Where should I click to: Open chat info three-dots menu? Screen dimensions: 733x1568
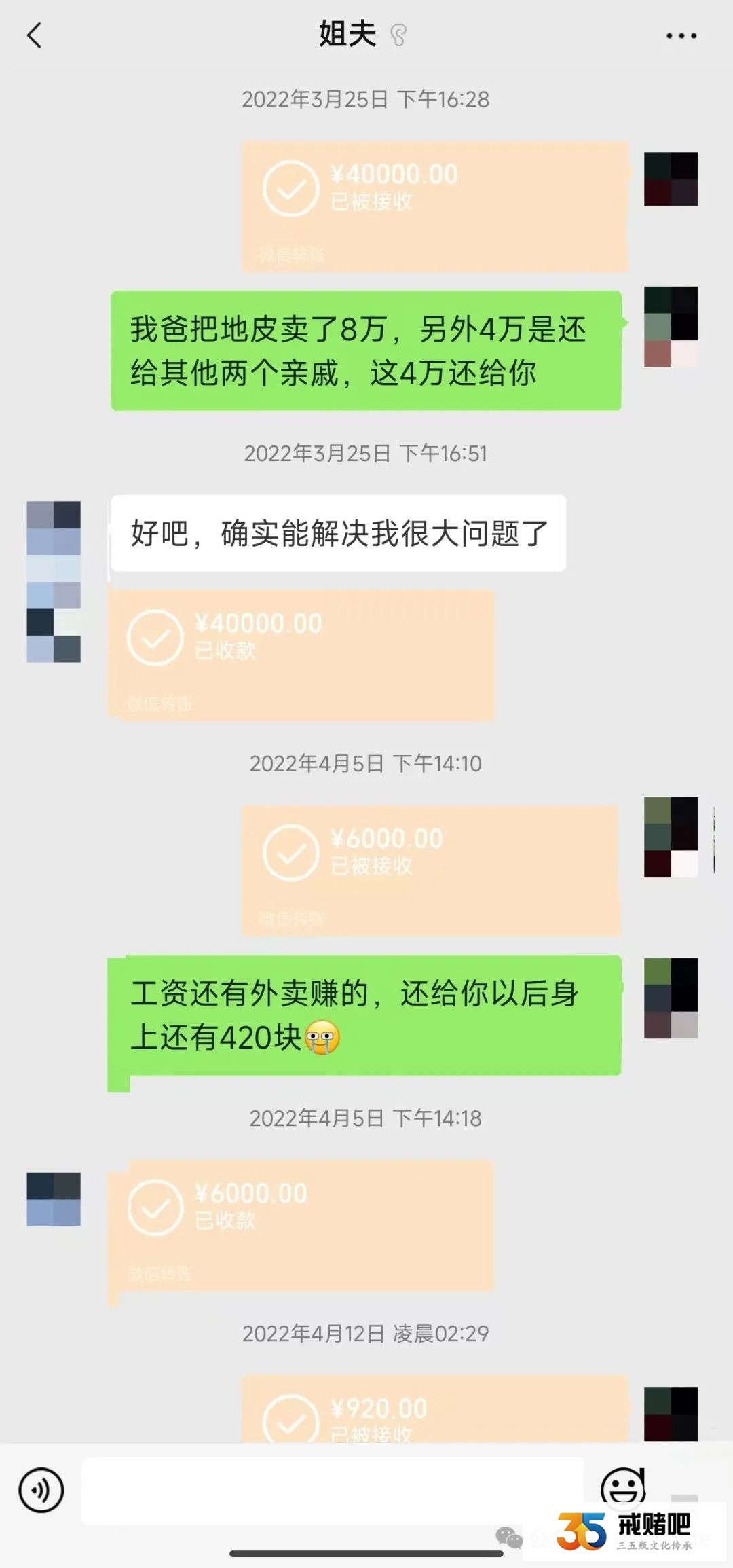[681, 35]
